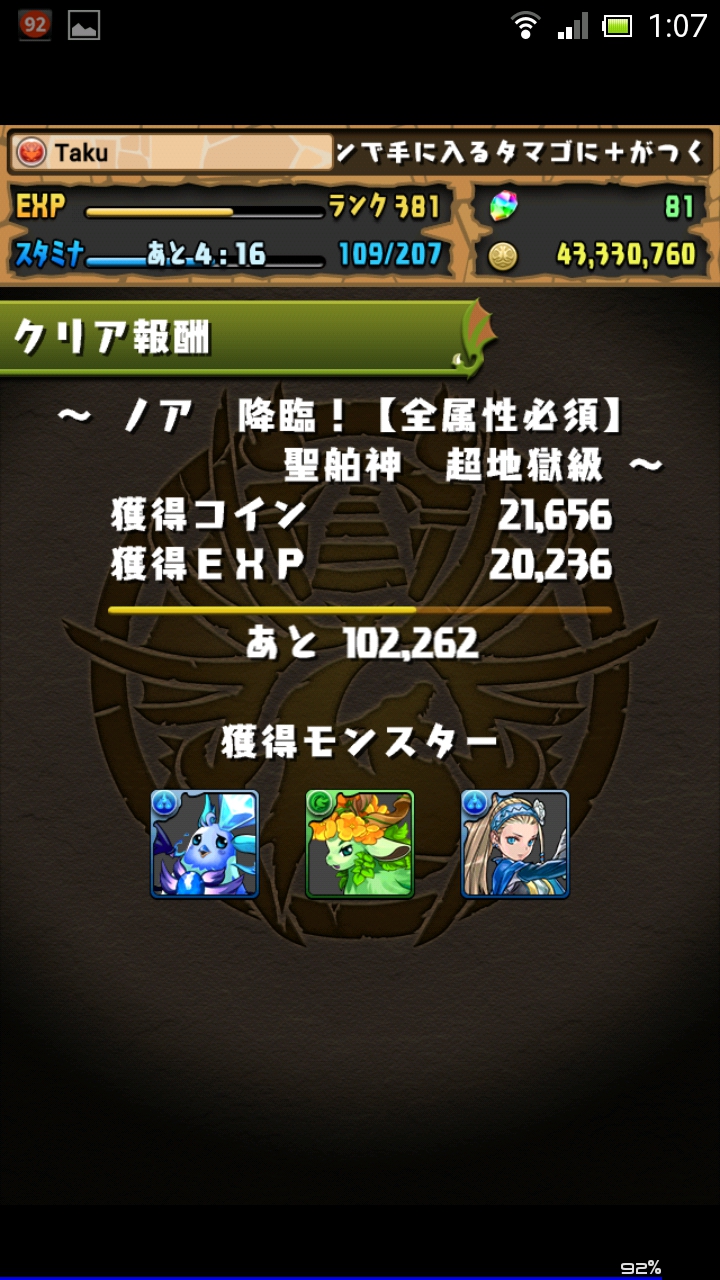View the green flower-crowned beast monster
The height and width of the screenshot is (1280, 720).
pyautogui.click(x=360, y=843)
